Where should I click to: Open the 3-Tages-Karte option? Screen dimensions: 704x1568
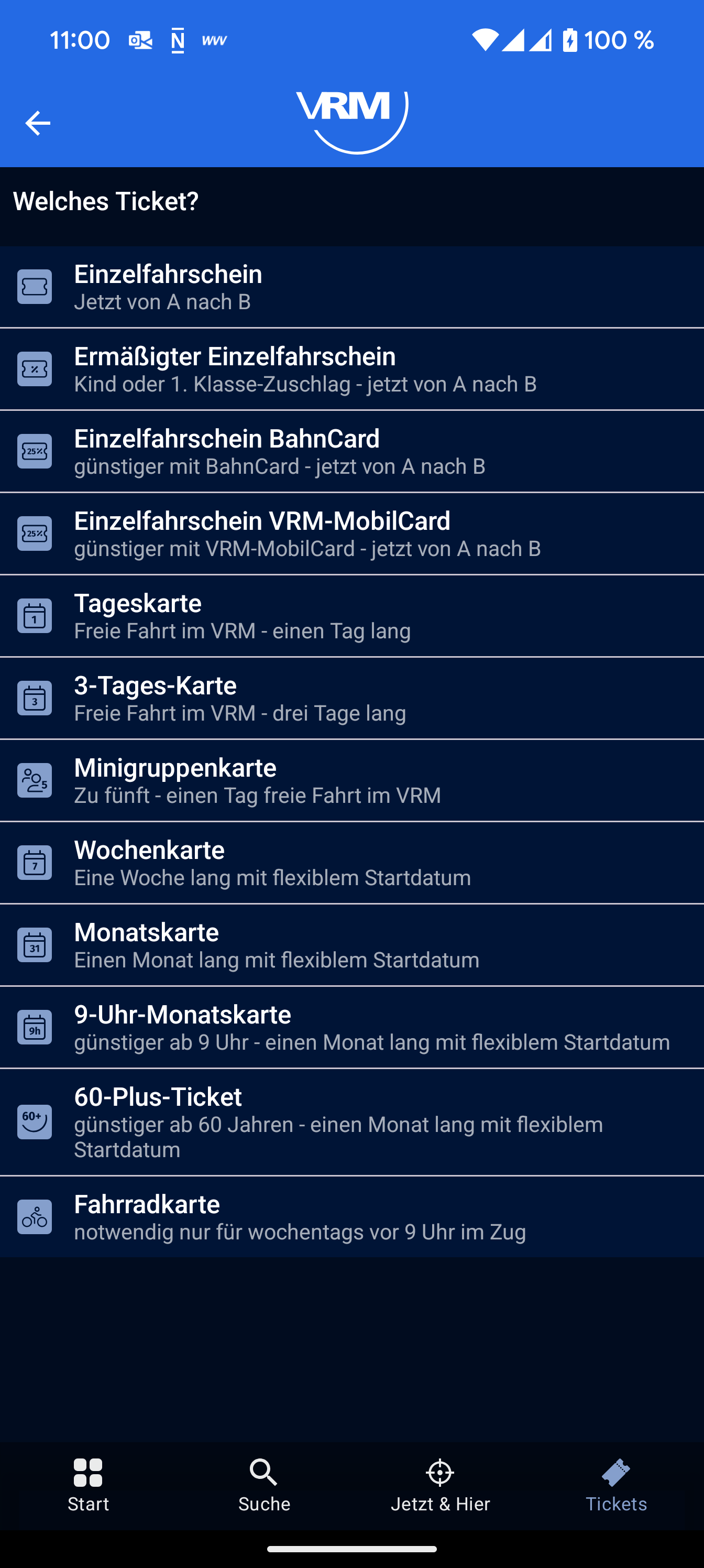pos(351,698)
